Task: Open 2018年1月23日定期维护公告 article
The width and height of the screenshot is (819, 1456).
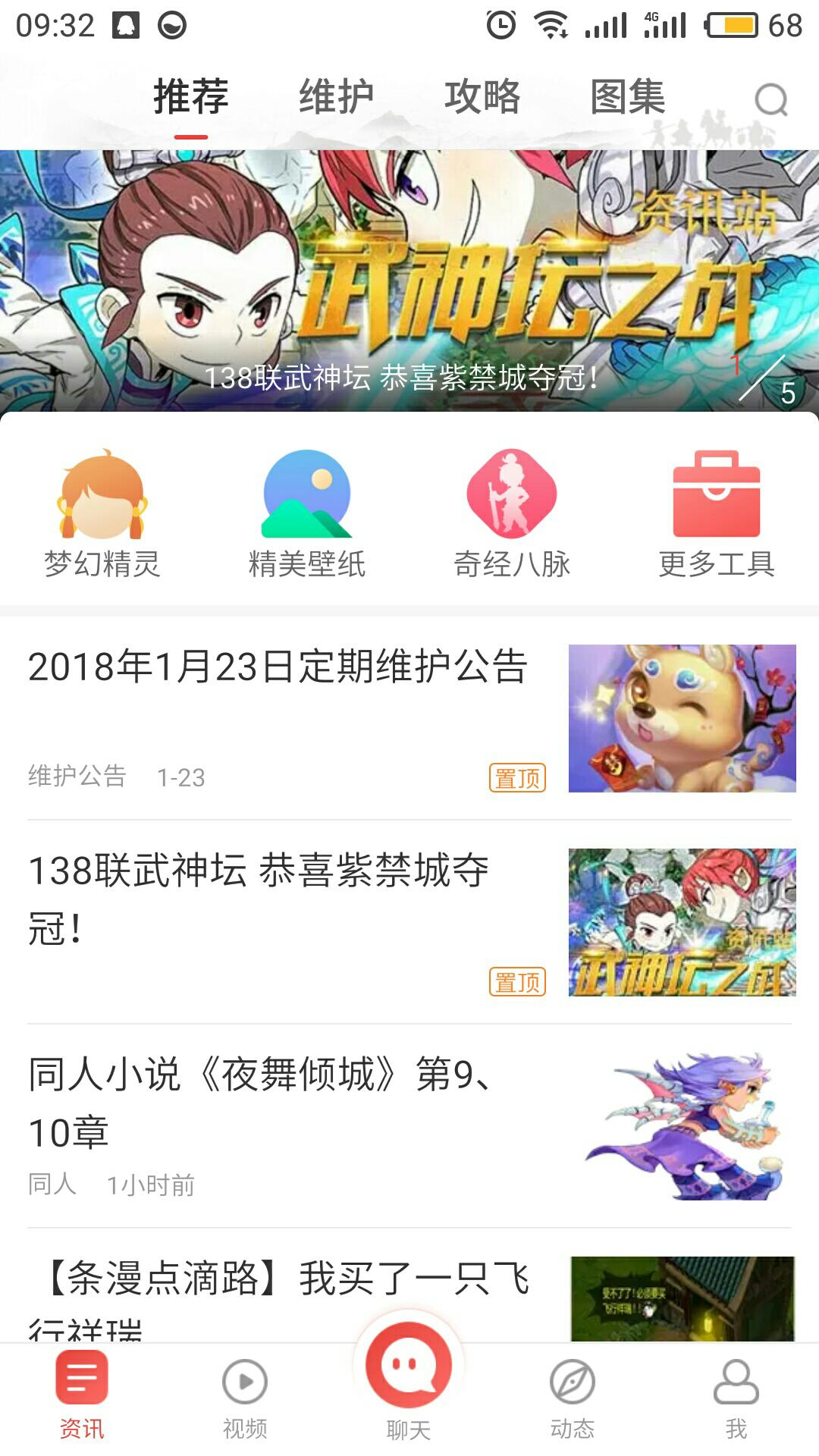Action: tap(278, 667)
